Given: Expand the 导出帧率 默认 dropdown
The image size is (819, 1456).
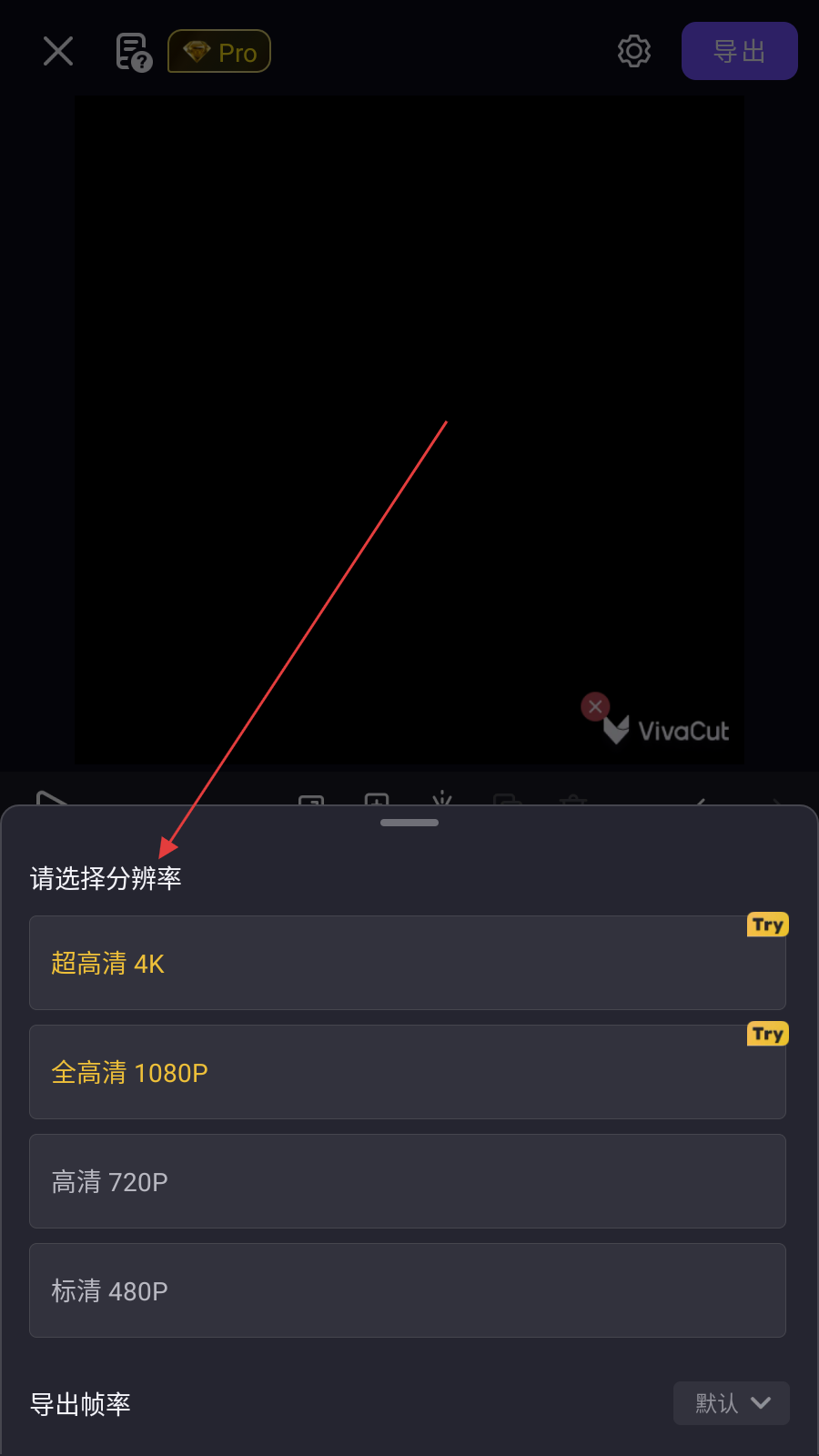Looking at the screenshot, I should pos(731,1403).
